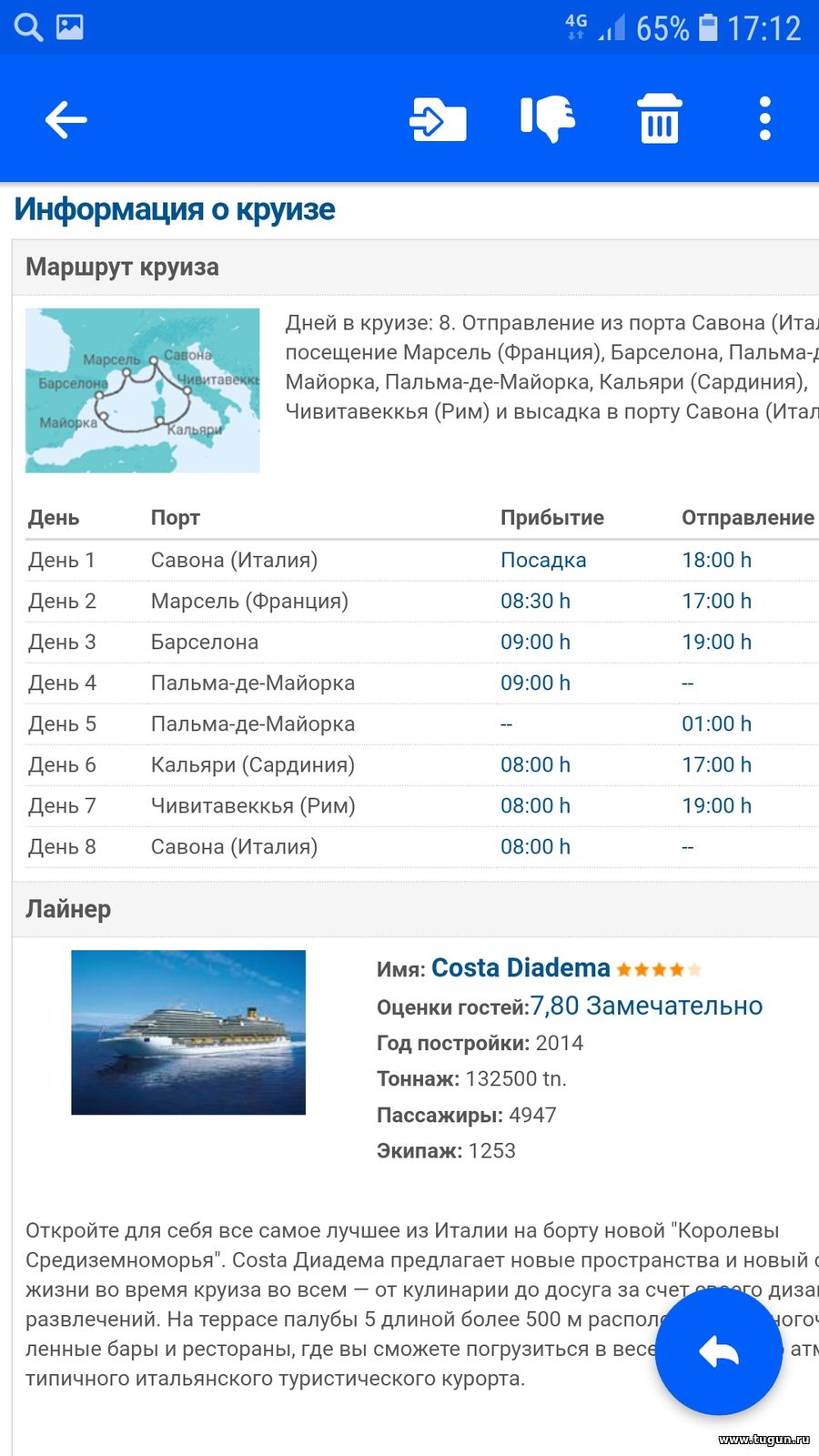
Task: Open guest rating 7,80 Замечательно link
Action: tap(646, 1006)
